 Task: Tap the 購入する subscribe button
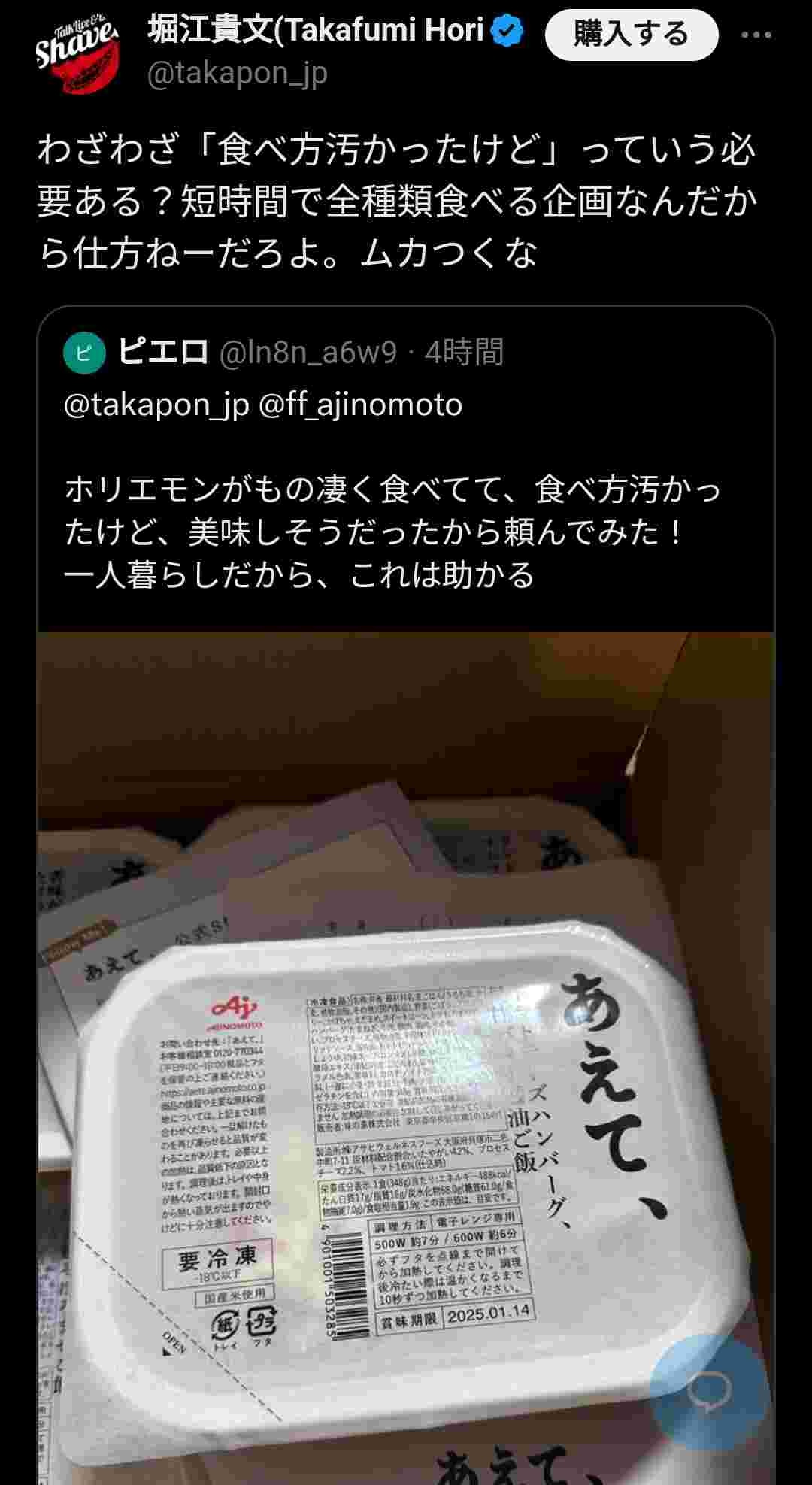(x=631, y=35)
